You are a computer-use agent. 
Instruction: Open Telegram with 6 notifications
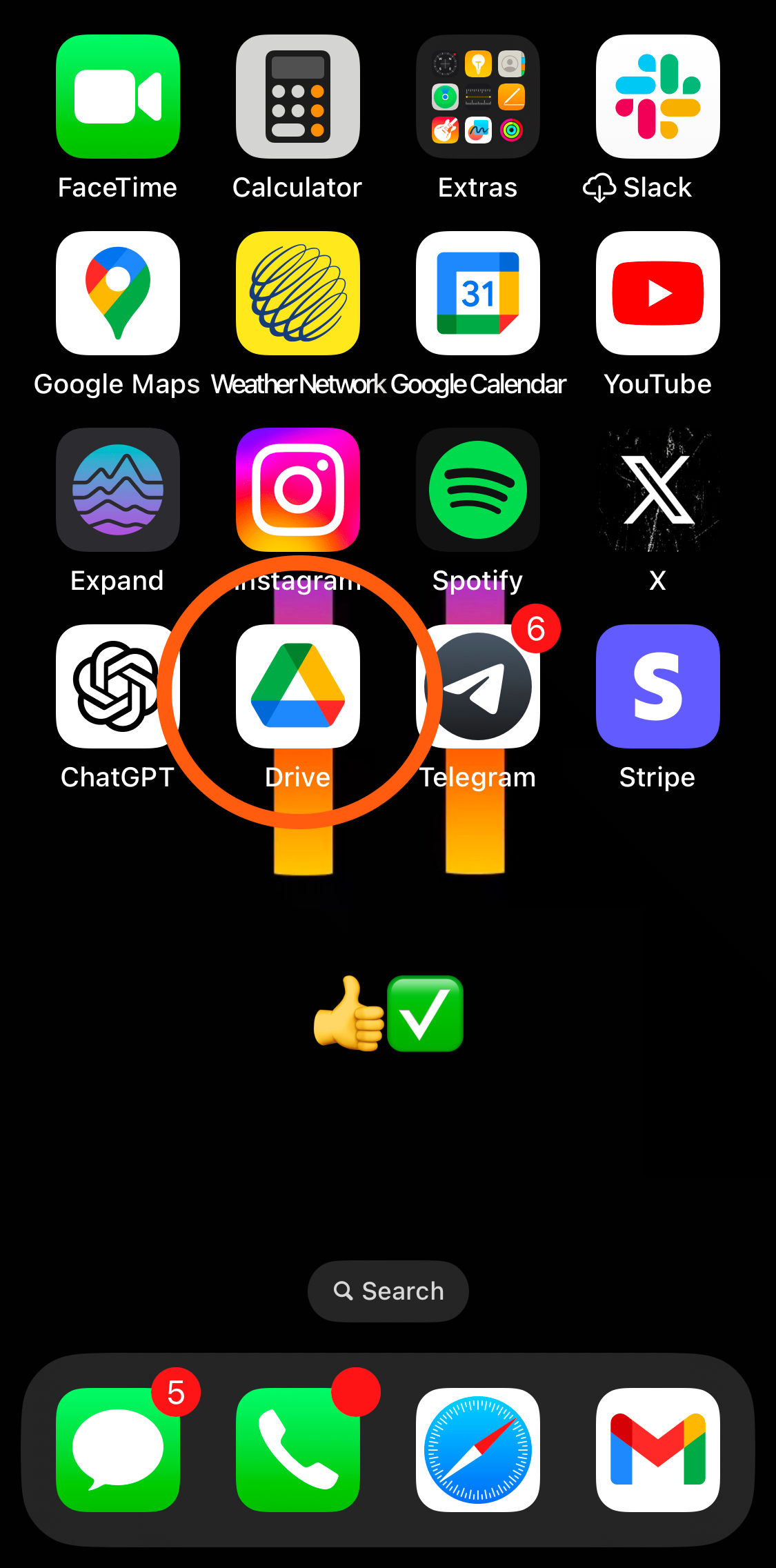pos(477,686)
